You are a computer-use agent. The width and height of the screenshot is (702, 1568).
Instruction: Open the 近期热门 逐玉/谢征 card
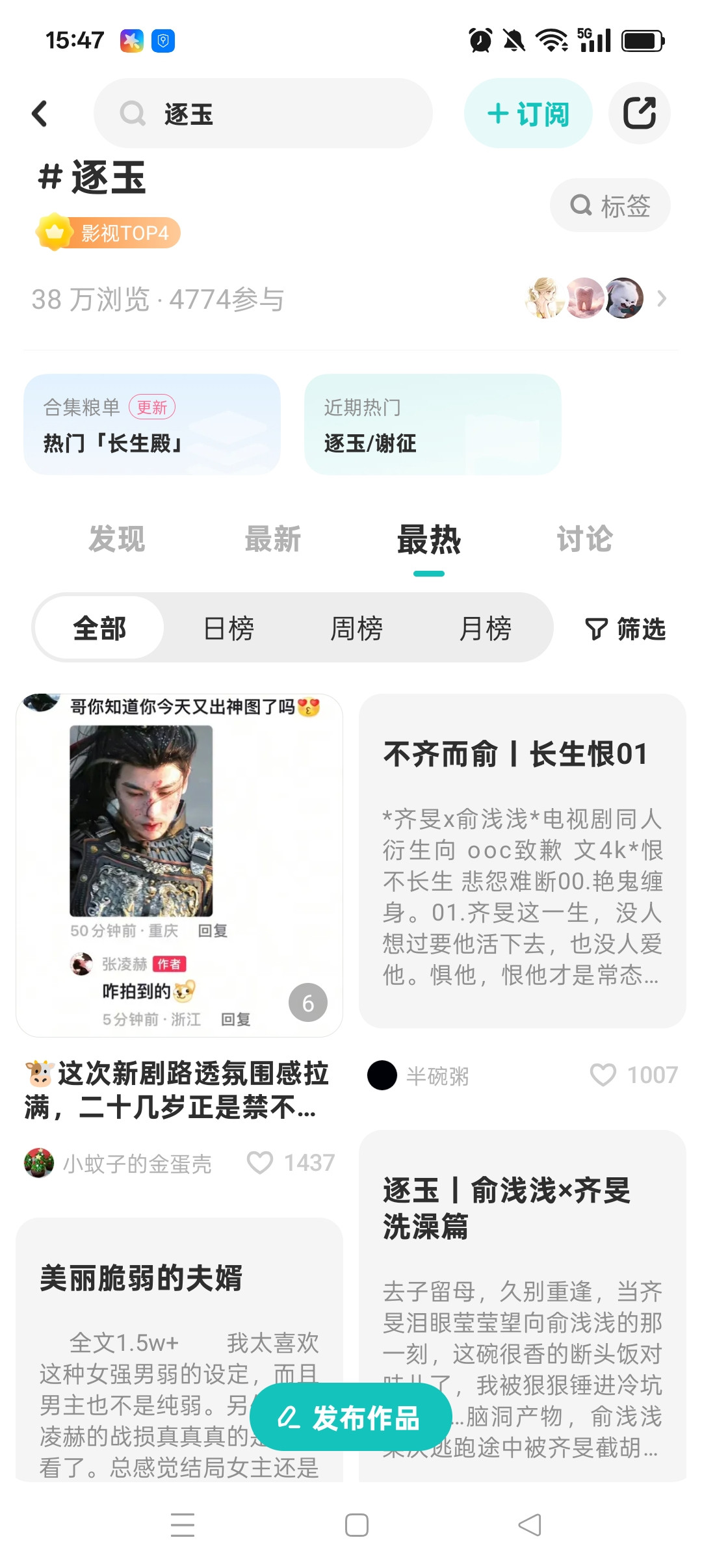point(432,425)
